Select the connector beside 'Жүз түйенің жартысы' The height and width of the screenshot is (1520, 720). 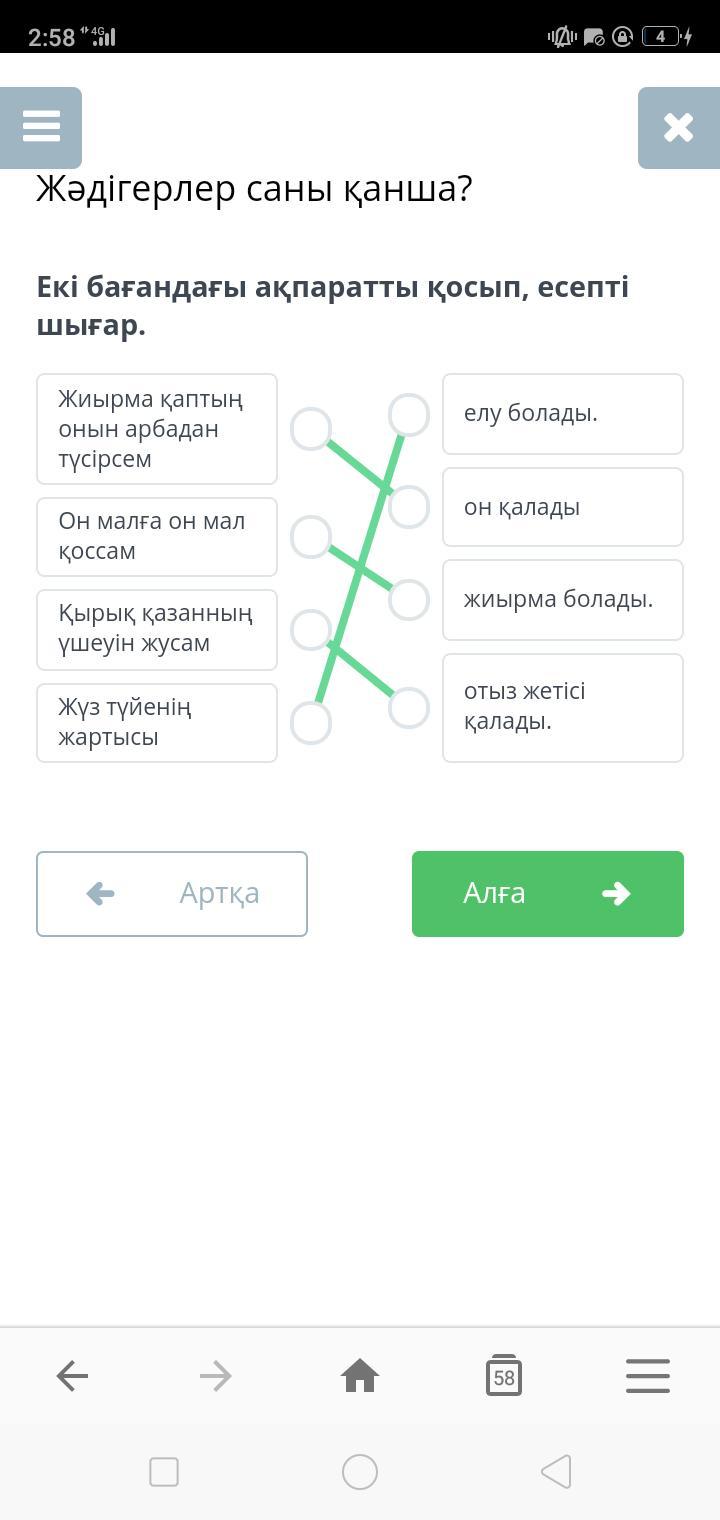(311, 723)
